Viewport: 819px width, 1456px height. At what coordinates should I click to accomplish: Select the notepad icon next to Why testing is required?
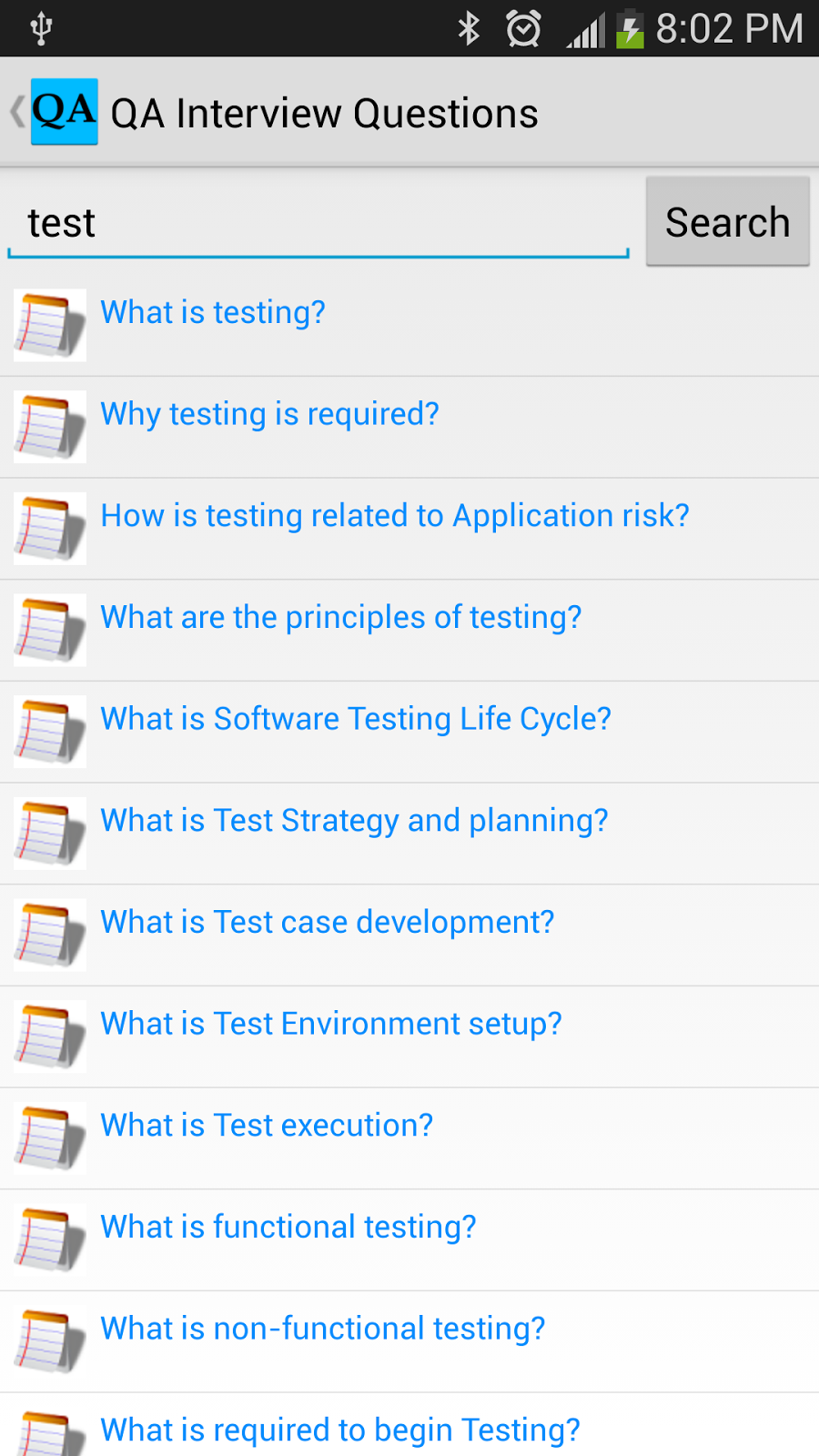tap(48, 426)
